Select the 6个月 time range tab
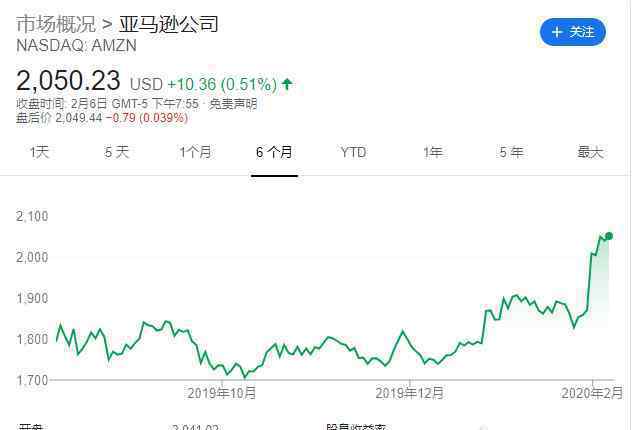Screen dimensions: 632x430 pos(274,152)
